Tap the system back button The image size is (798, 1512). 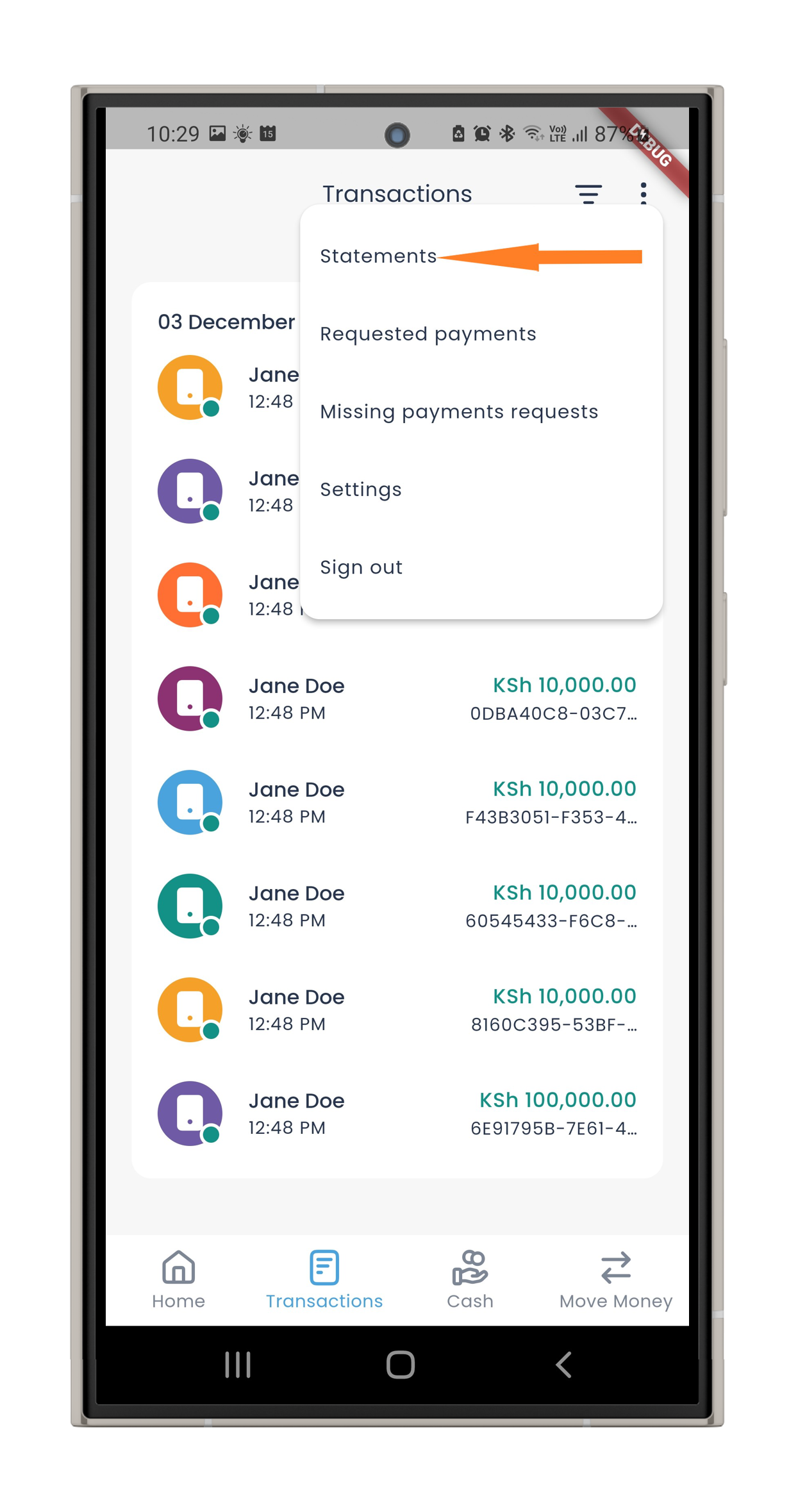[563, 1365]
